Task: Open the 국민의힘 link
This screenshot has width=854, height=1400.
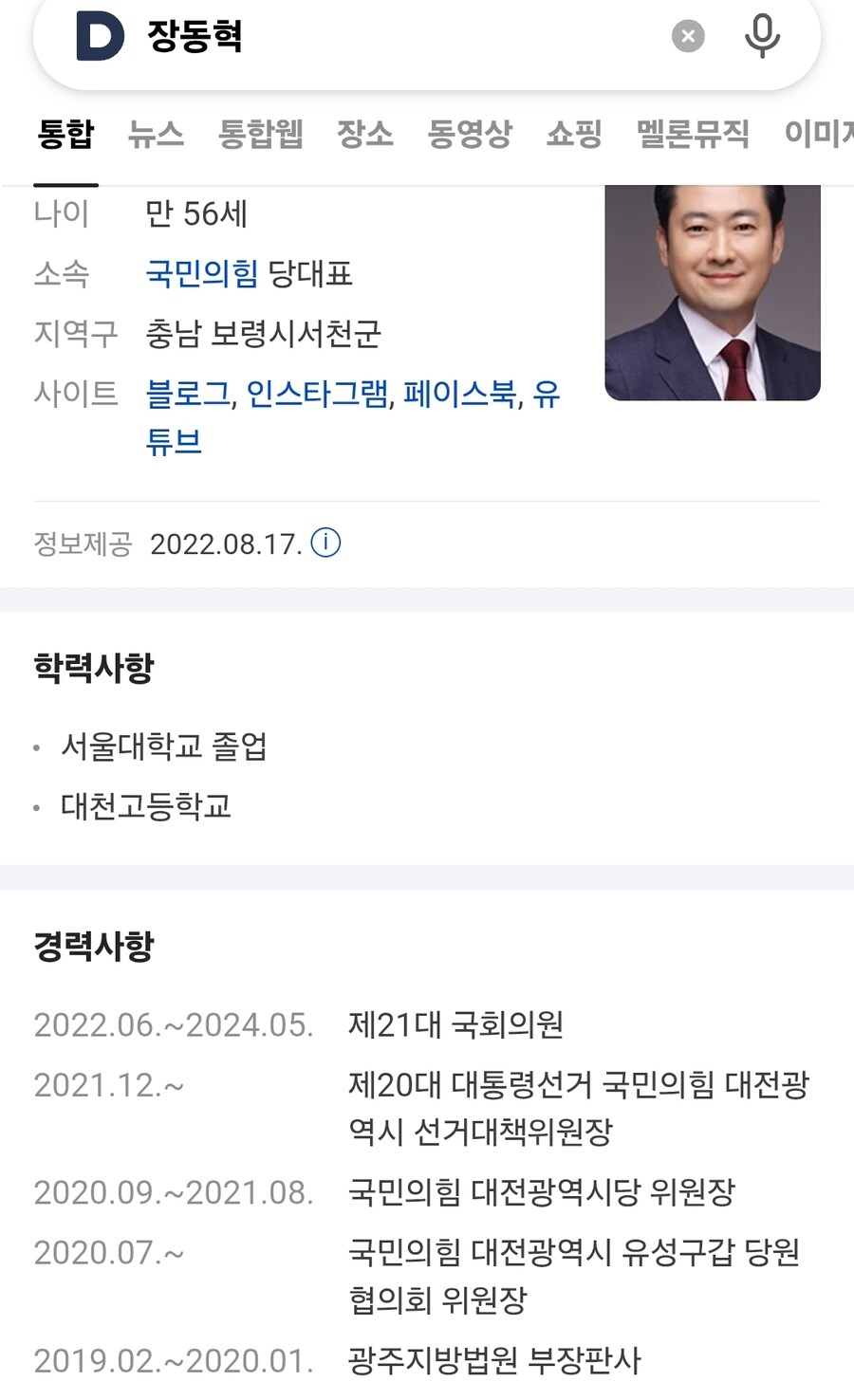Action: [x=201, y=274]
